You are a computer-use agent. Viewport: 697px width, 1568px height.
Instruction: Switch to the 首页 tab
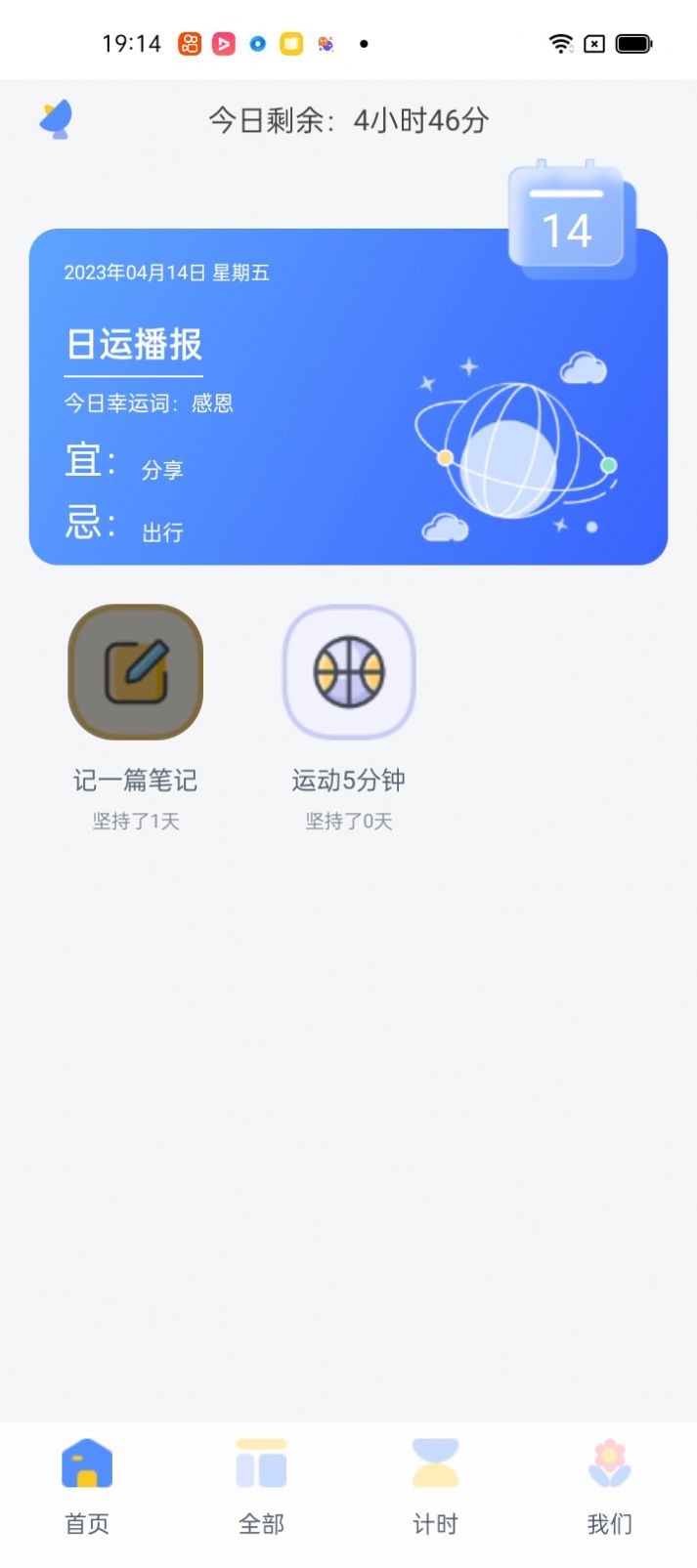pyautogui.click(x=87, y=1485)
